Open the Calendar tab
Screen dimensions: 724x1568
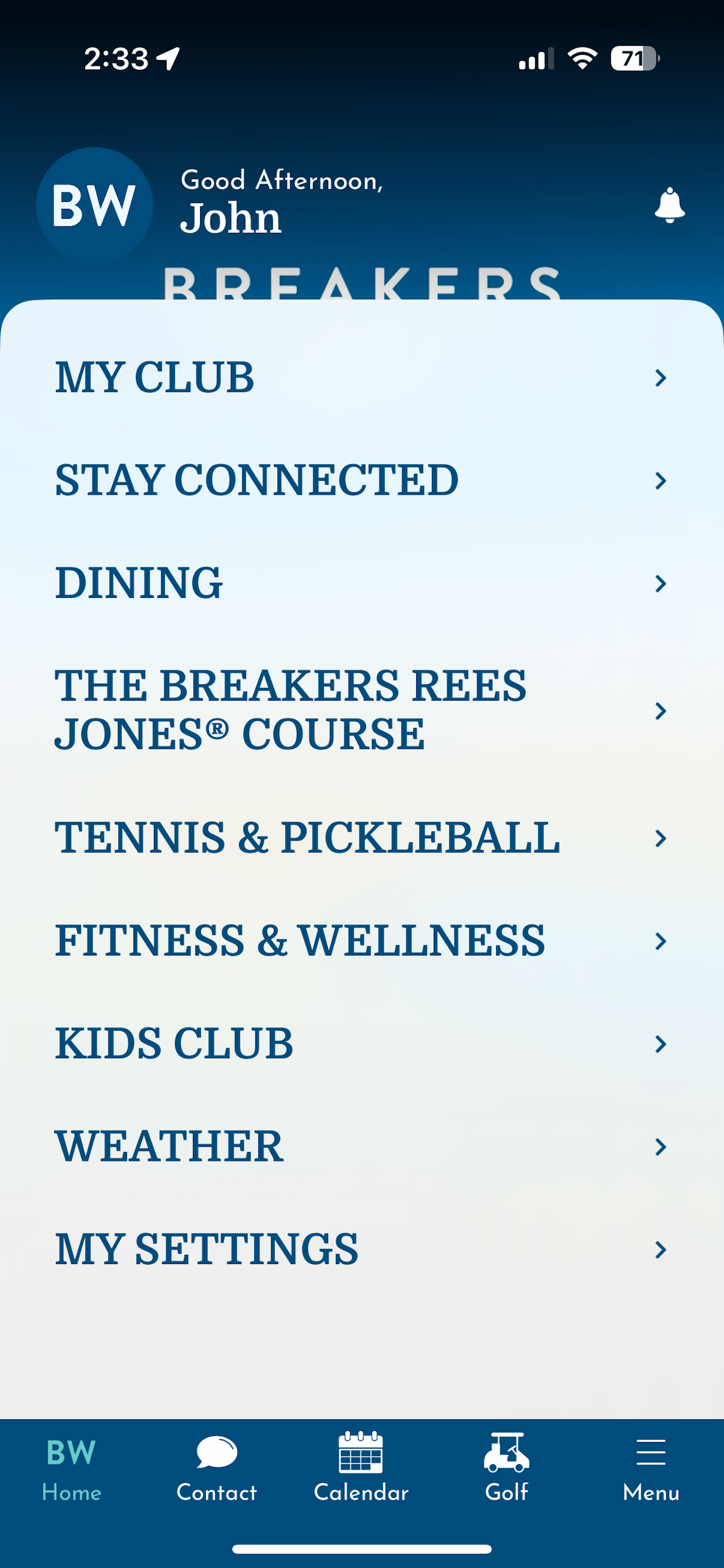(361, 1469)
